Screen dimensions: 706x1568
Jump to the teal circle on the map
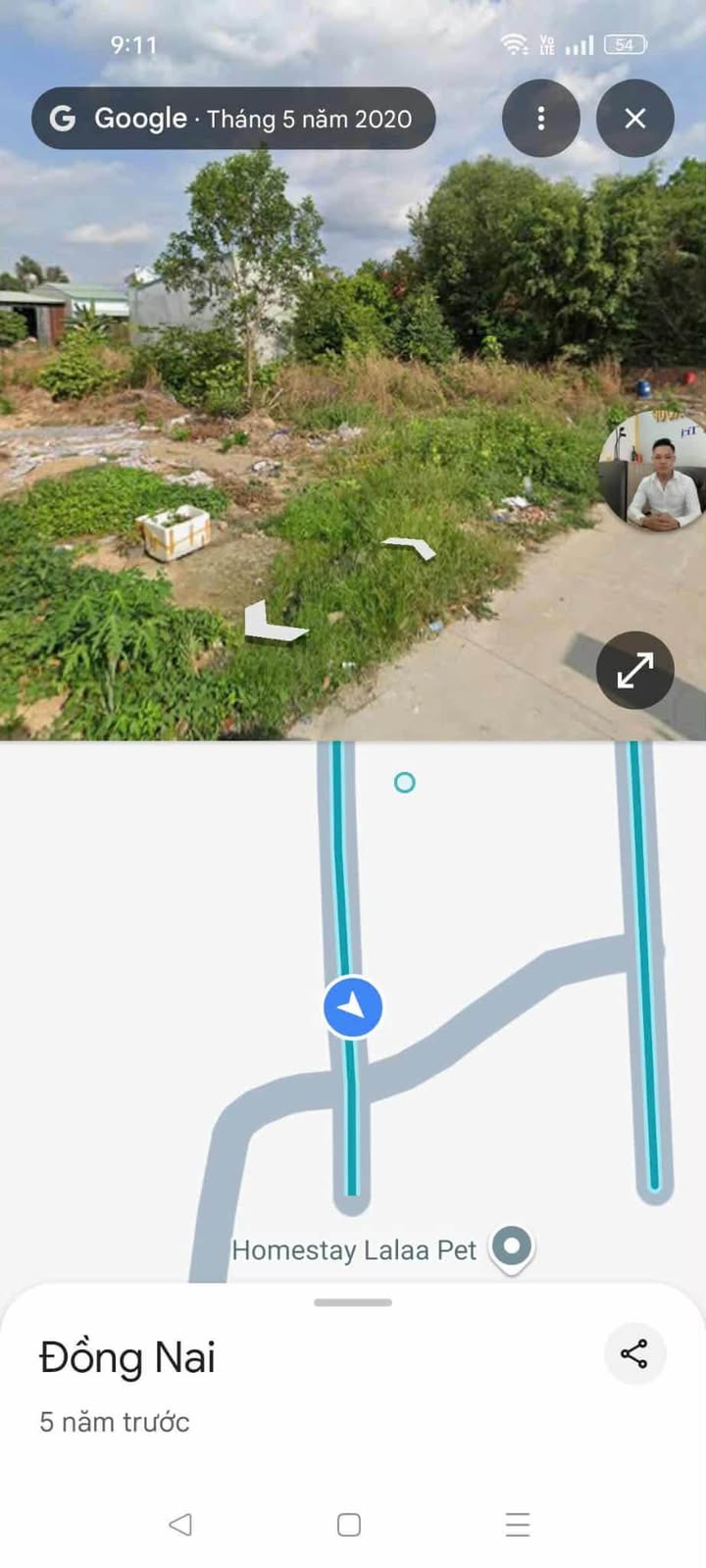(x=404, y=783)
